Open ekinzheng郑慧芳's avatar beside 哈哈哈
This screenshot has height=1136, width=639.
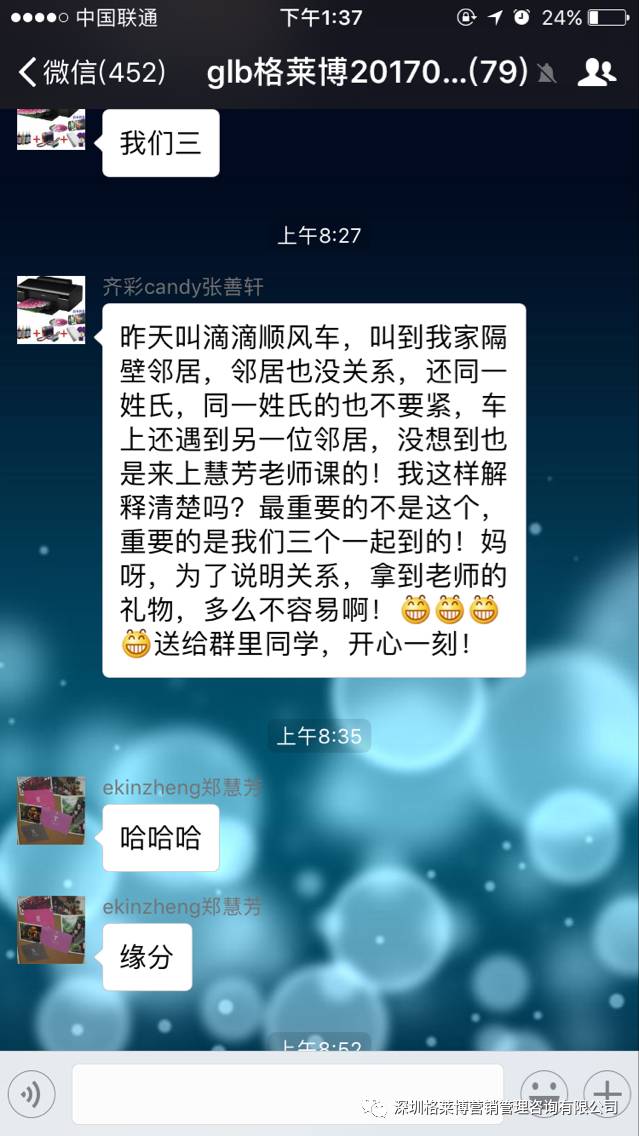pyautogui.click(x=51, y=811)
